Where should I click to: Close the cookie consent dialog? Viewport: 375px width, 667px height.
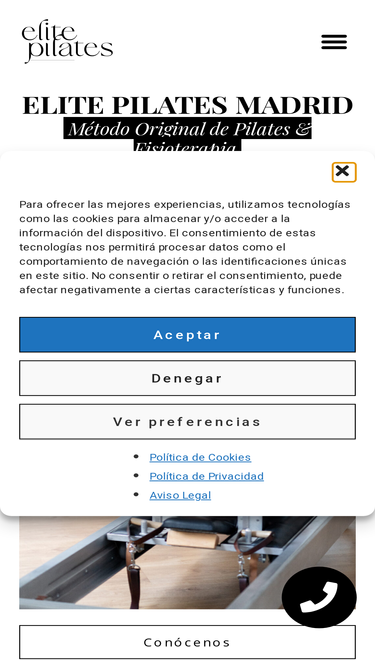[x=344, y=172]
